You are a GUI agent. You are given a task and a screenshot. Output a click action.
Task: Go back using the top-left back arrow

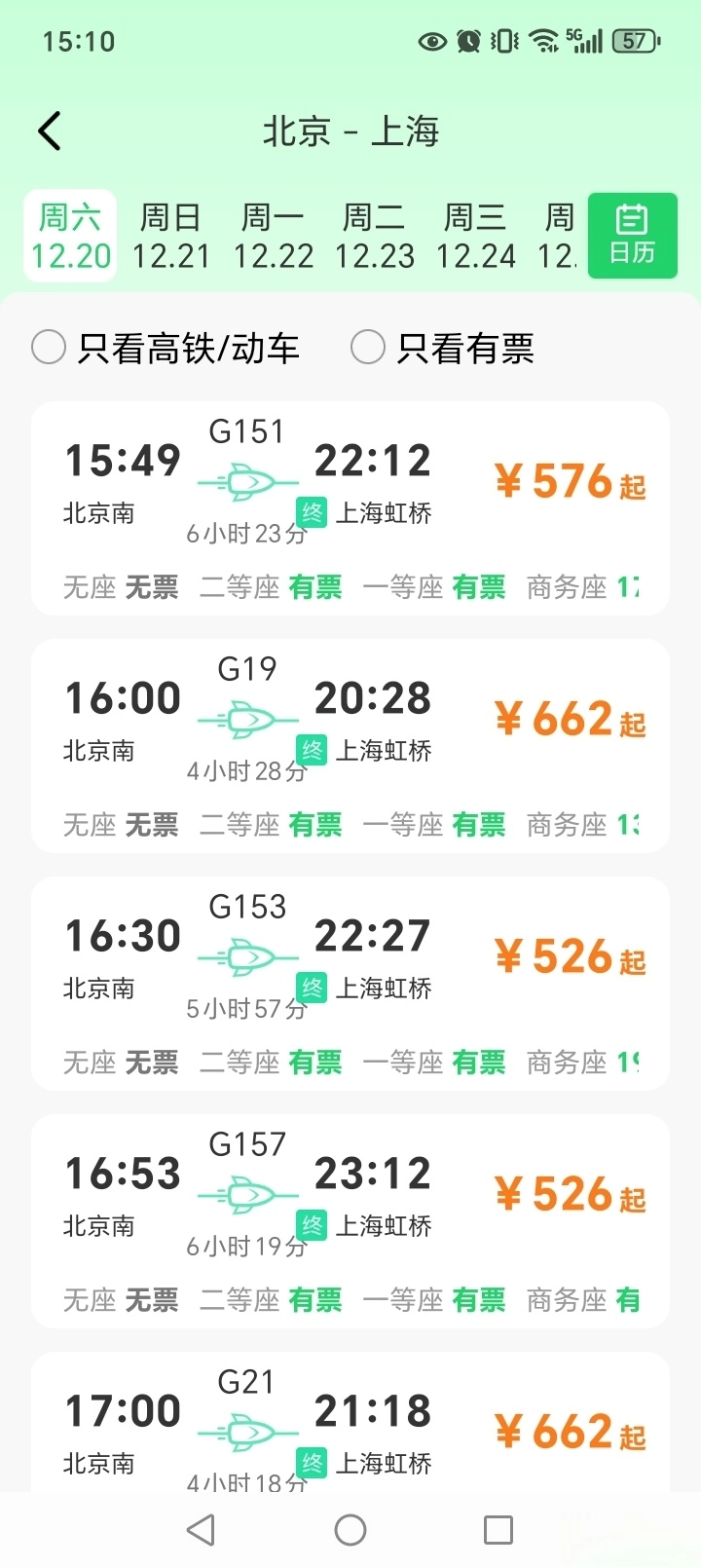tap(50, 130)
